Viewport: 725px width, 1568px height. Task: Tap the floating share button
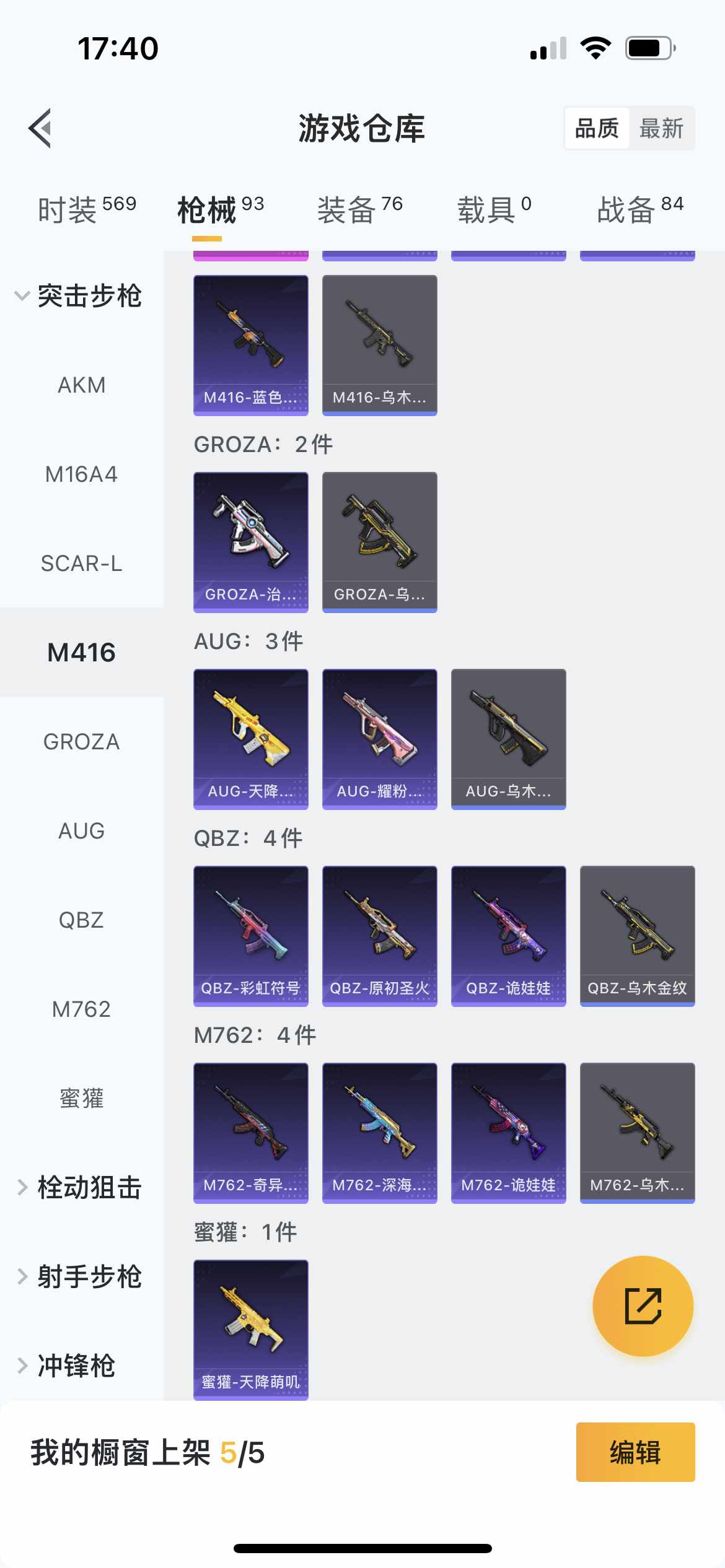643,1306
